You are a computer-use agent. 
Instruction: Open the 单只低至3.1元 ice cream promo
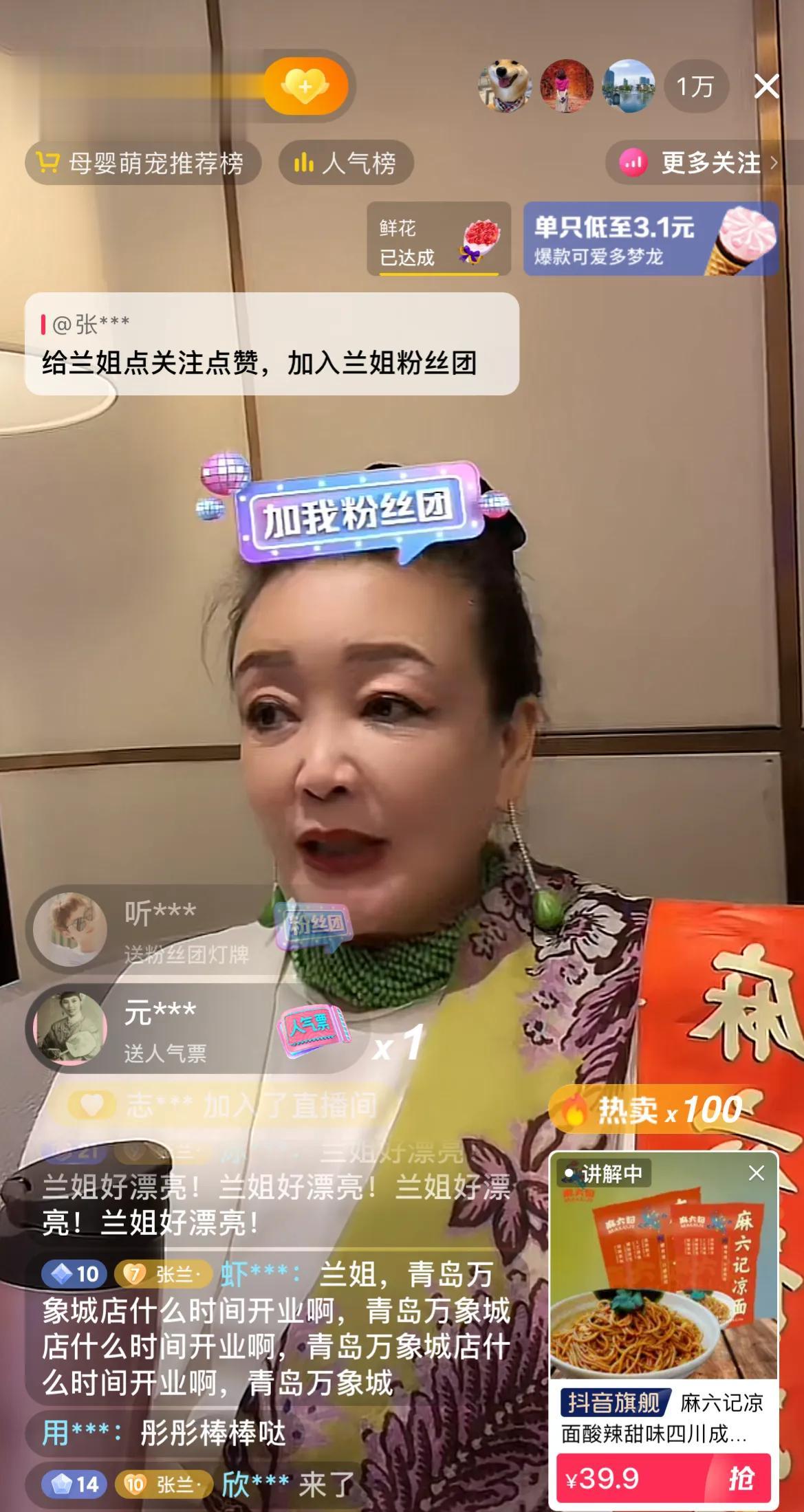(650, 239)
